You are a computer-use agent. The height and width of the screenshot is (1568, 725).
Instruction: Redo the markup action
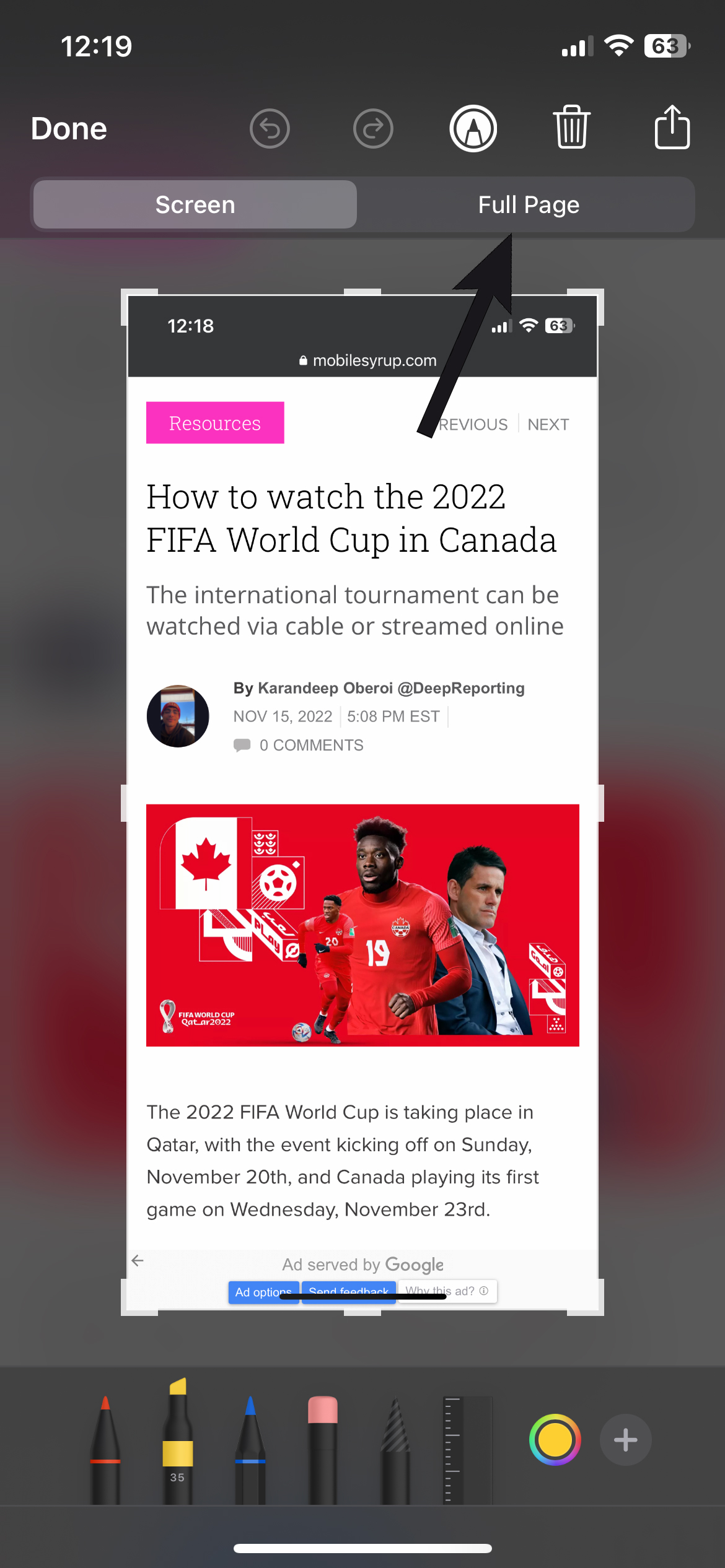point(373,129)
